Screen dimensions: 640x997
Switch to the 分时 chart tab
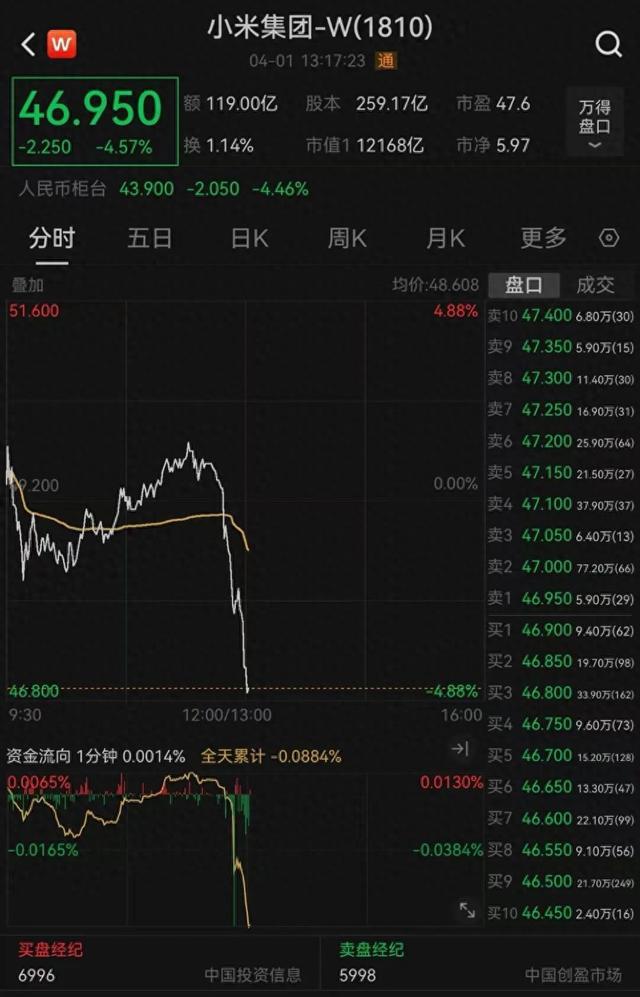[51, 238]
